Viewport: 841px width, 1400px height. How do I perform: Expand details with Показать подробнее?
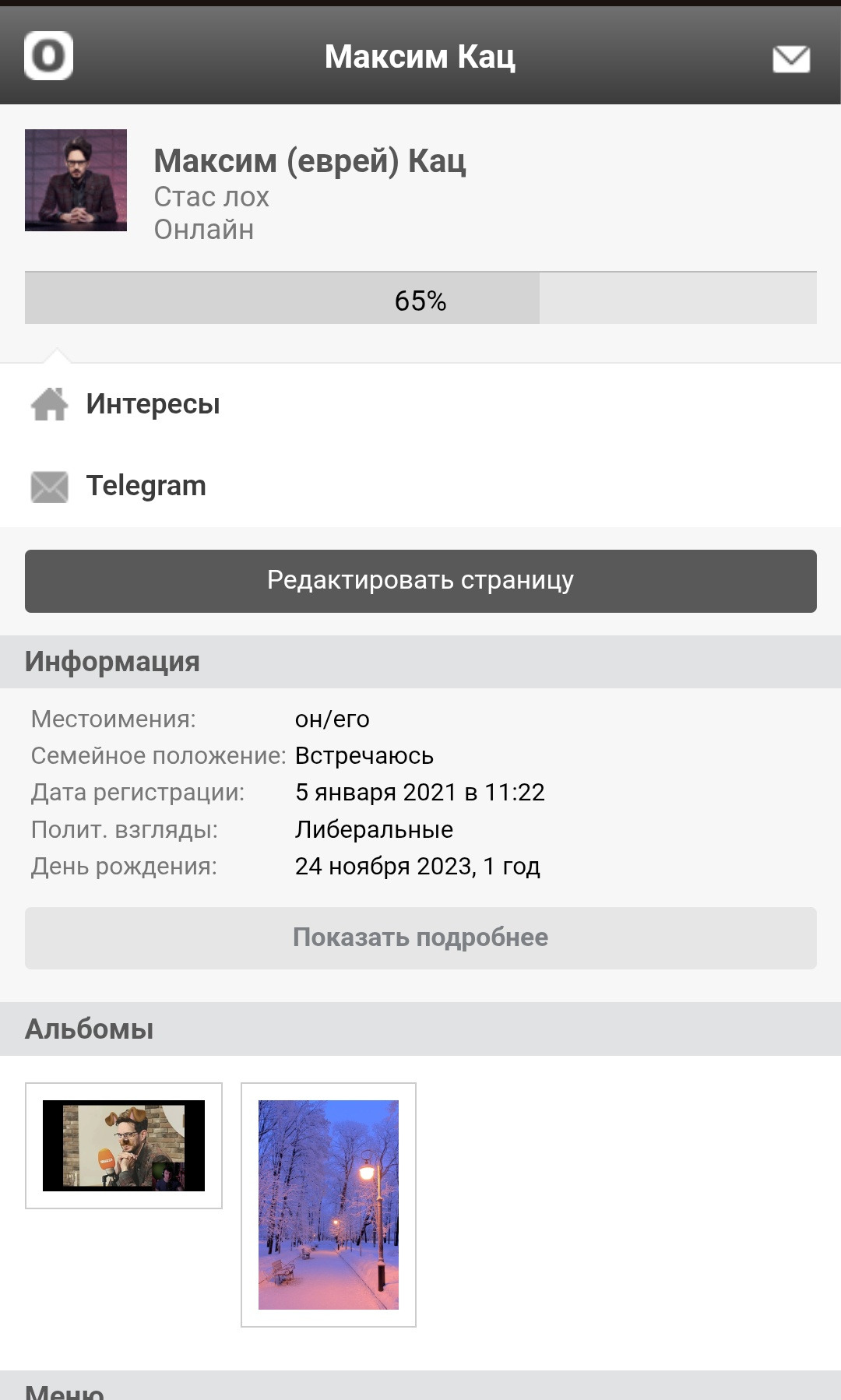coord(420,937)
